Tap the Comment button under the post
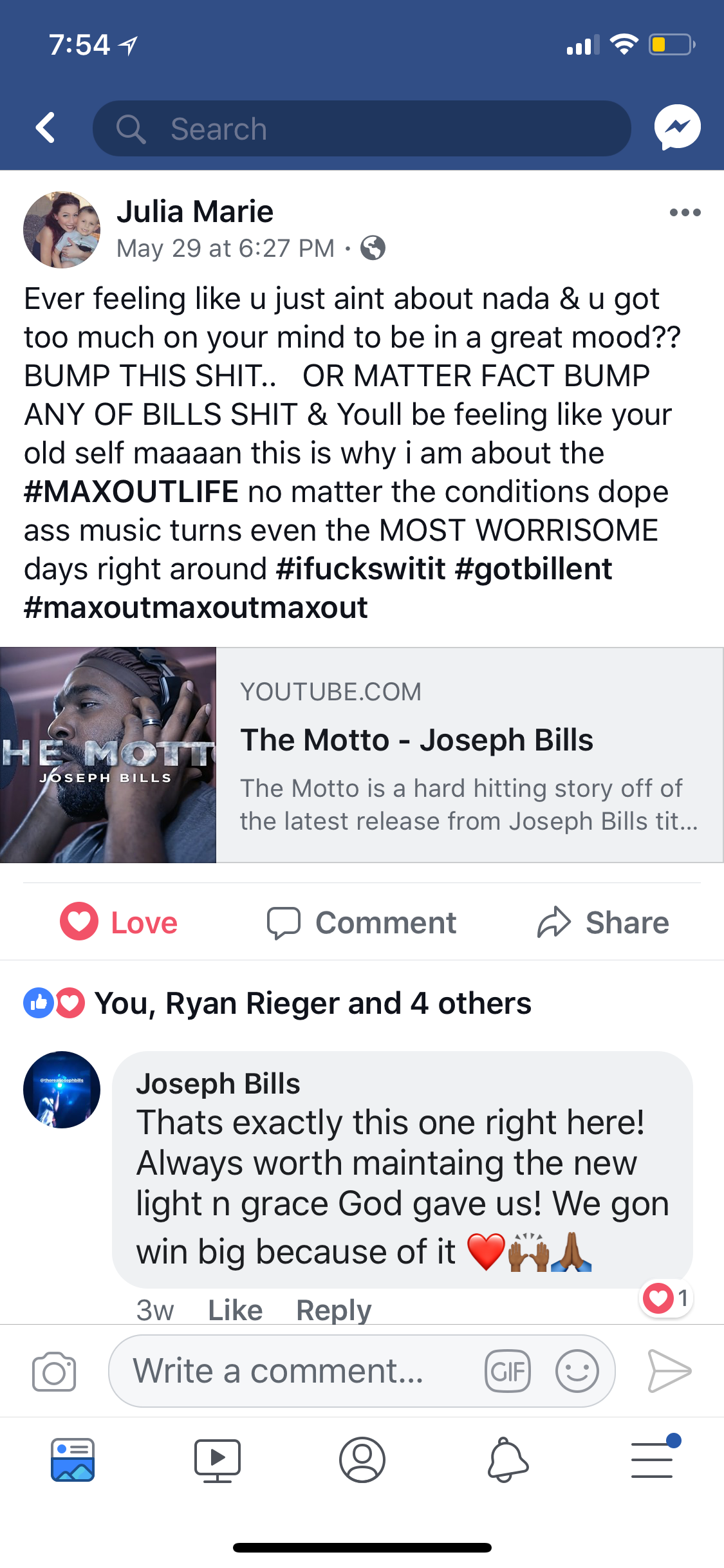 coord(362,922)
